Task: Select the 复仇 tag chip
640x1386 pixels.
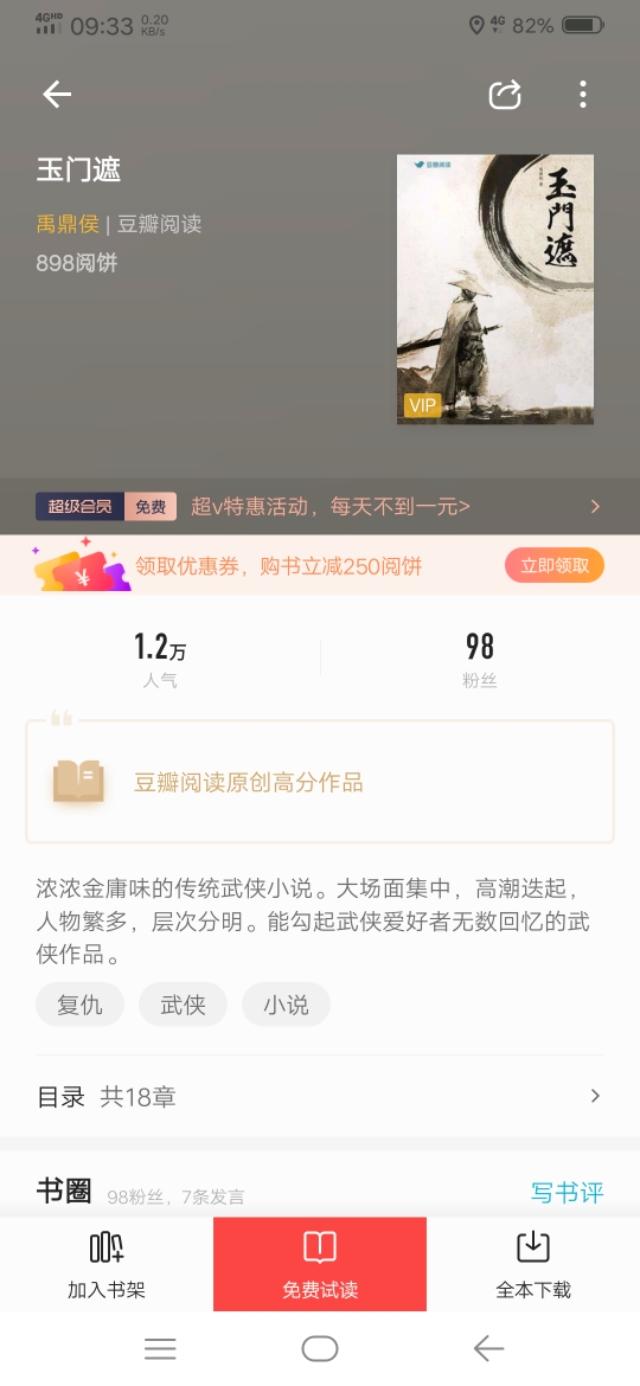Action: tap(80, 1005)
